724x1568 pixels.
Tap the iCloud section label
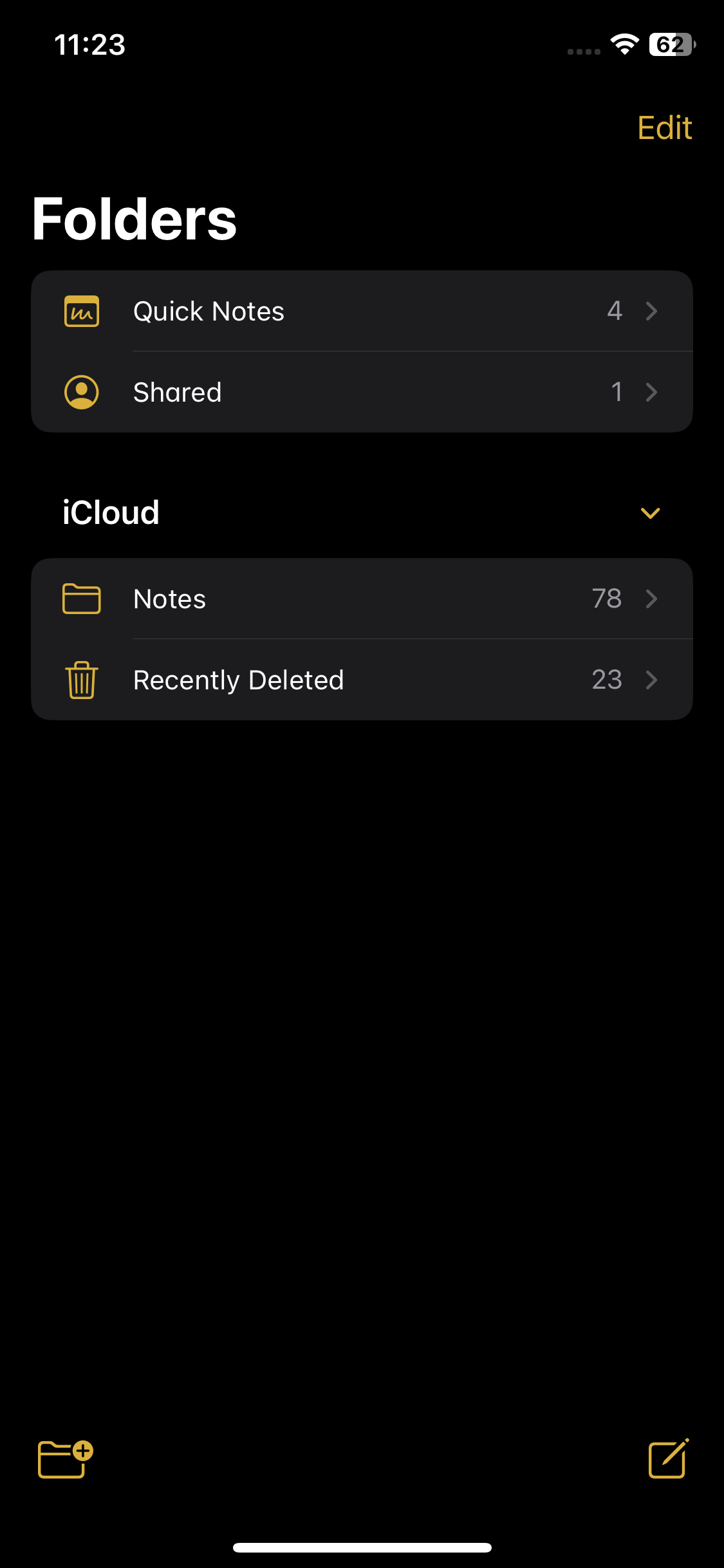coord(110,512)
